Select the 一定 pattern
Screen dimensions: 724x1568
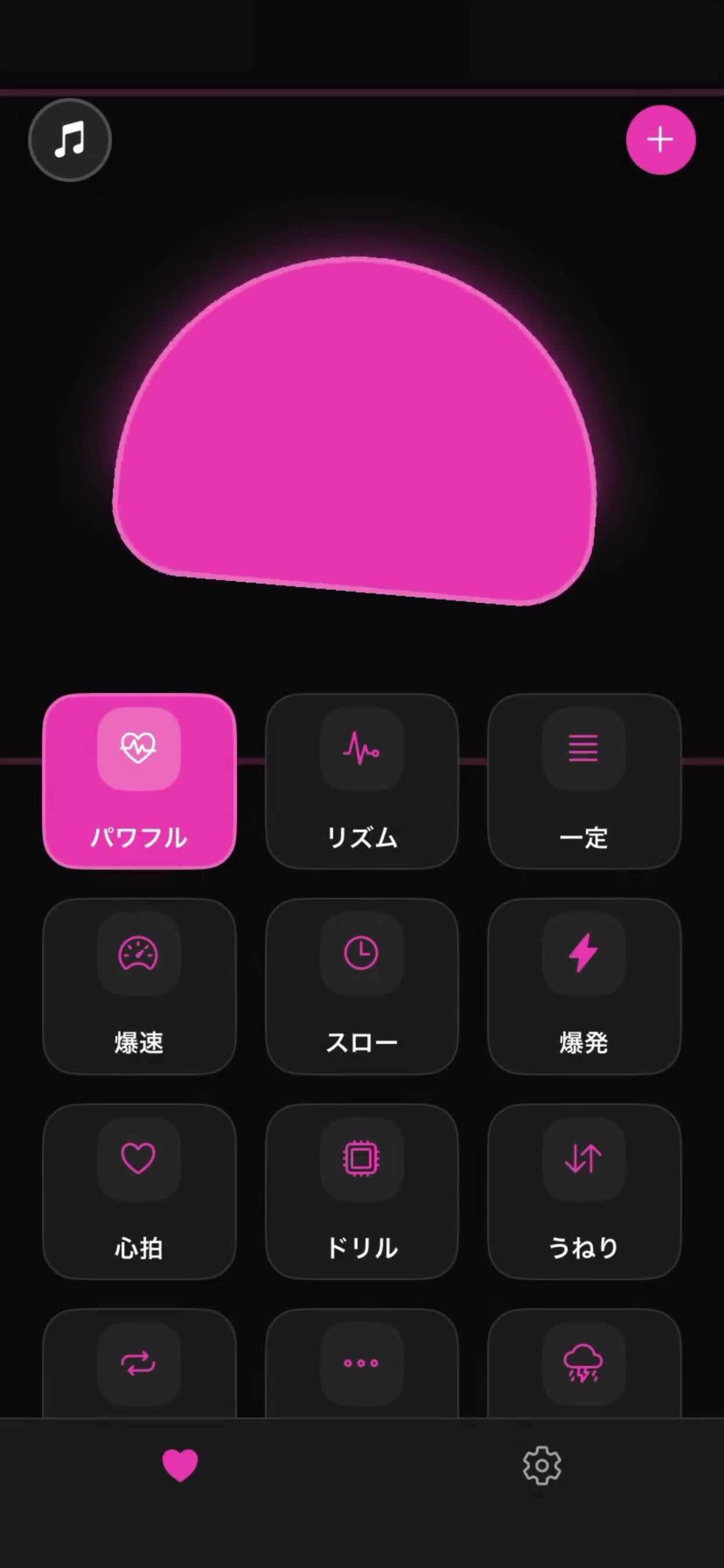(584, 781)
